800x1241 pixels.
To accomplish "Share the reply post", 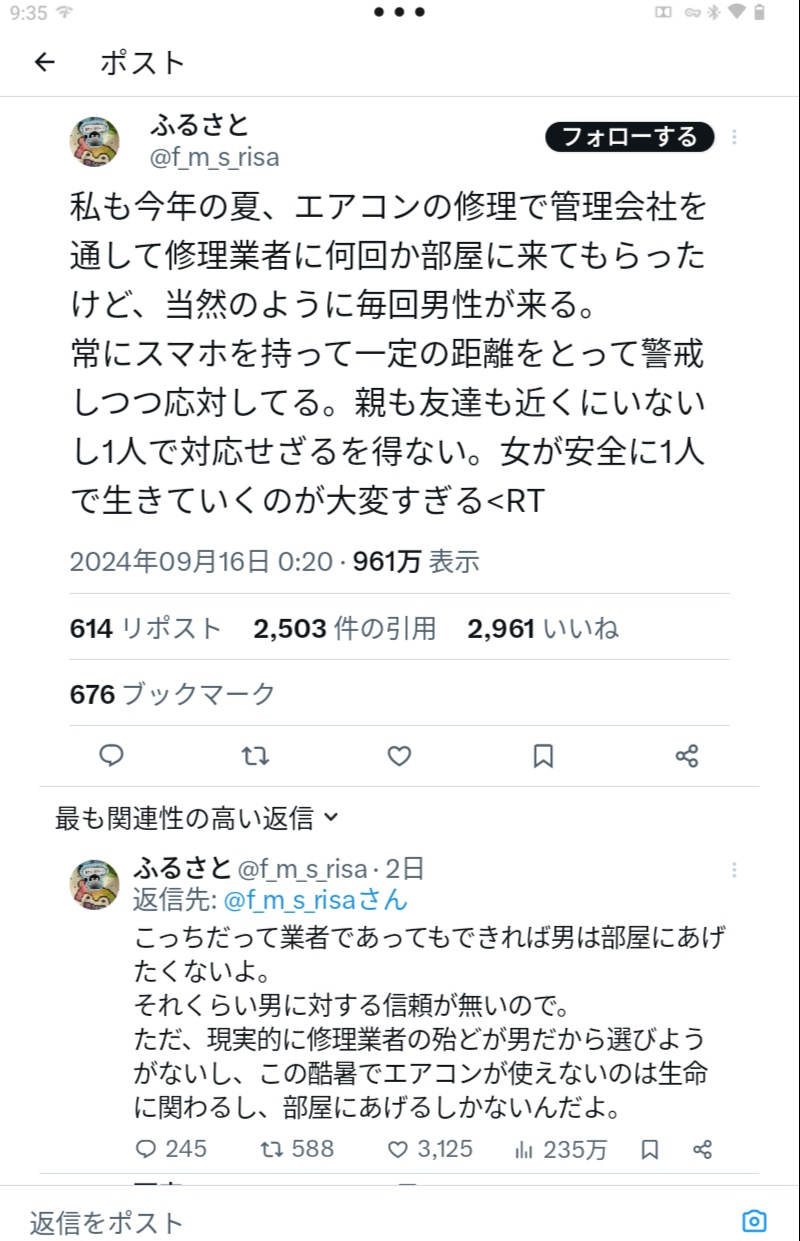I will [703, 1149].
